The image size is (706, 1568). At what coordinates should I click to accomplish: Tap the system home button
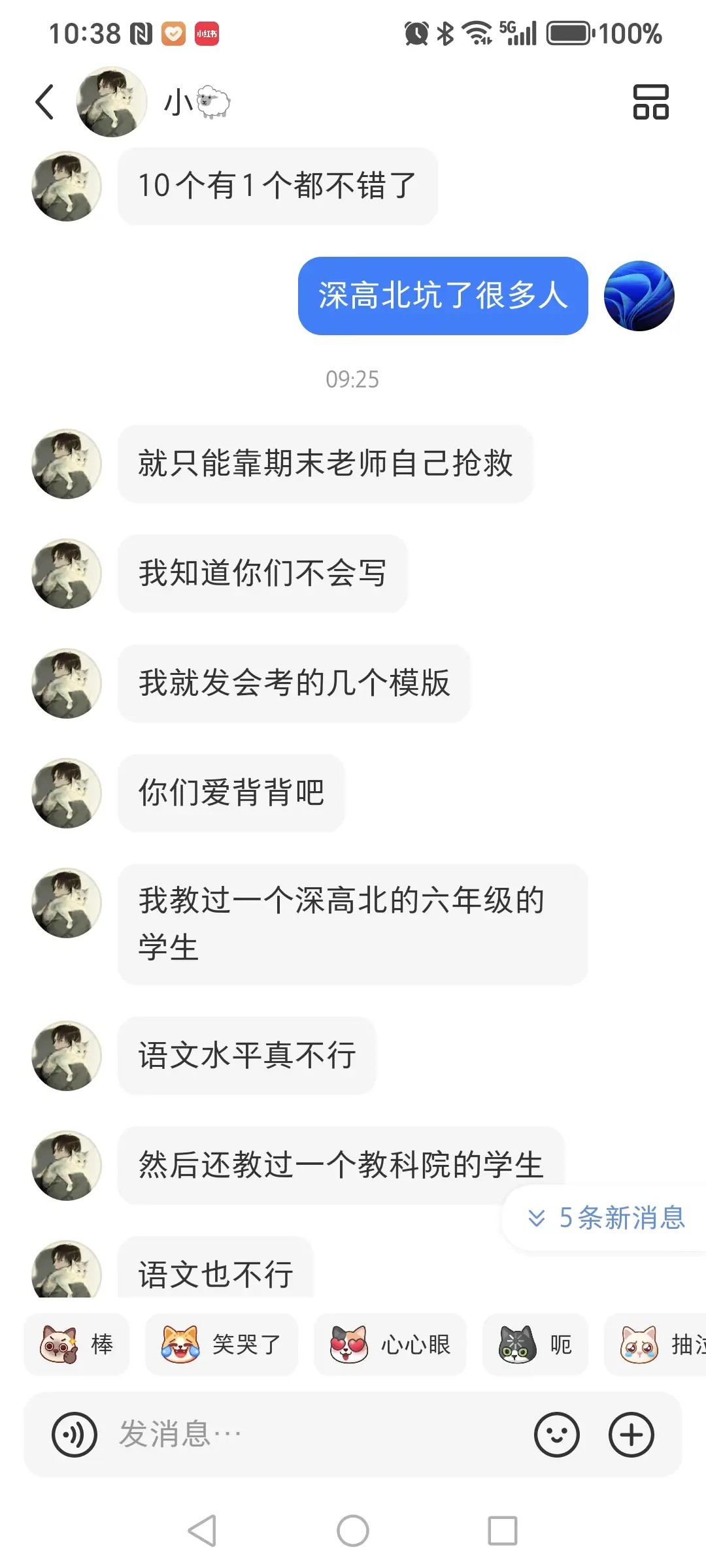click(353, 1531)
